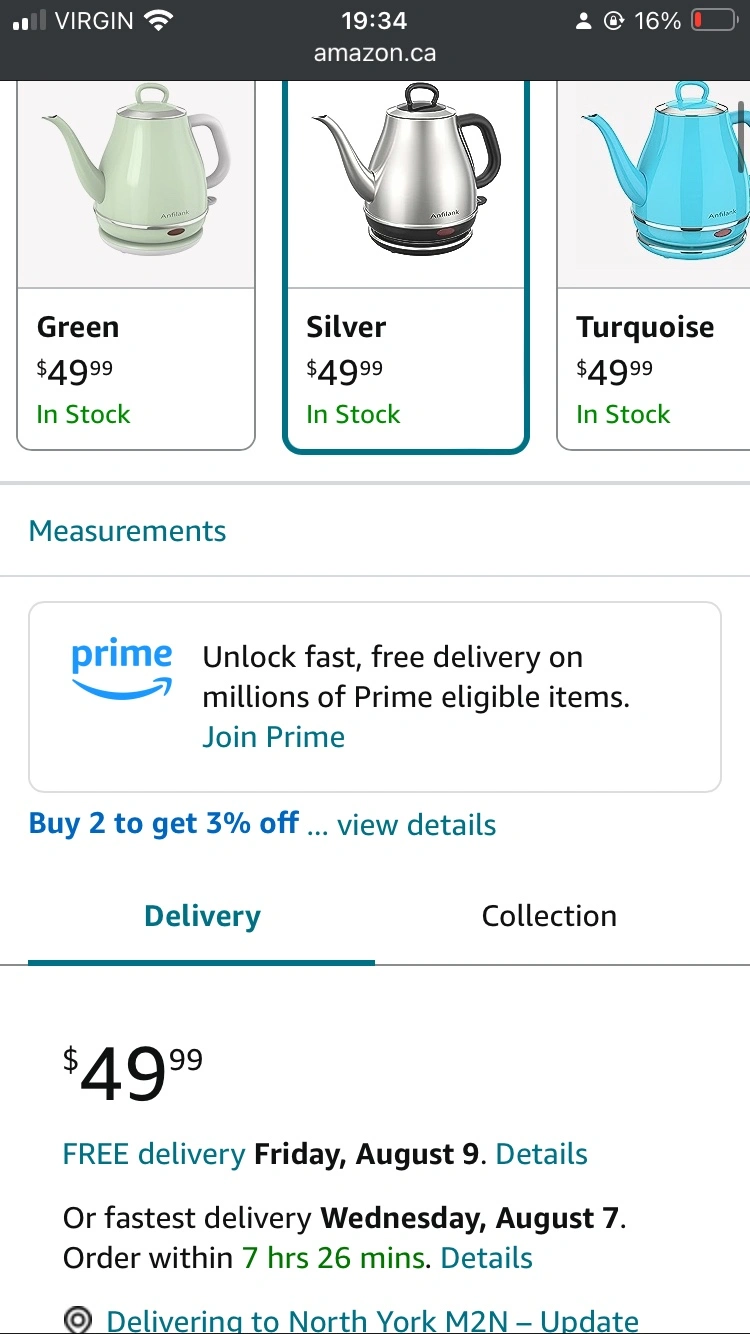
Task: Tap Join Prime link
Action: [x=273, y=737]
